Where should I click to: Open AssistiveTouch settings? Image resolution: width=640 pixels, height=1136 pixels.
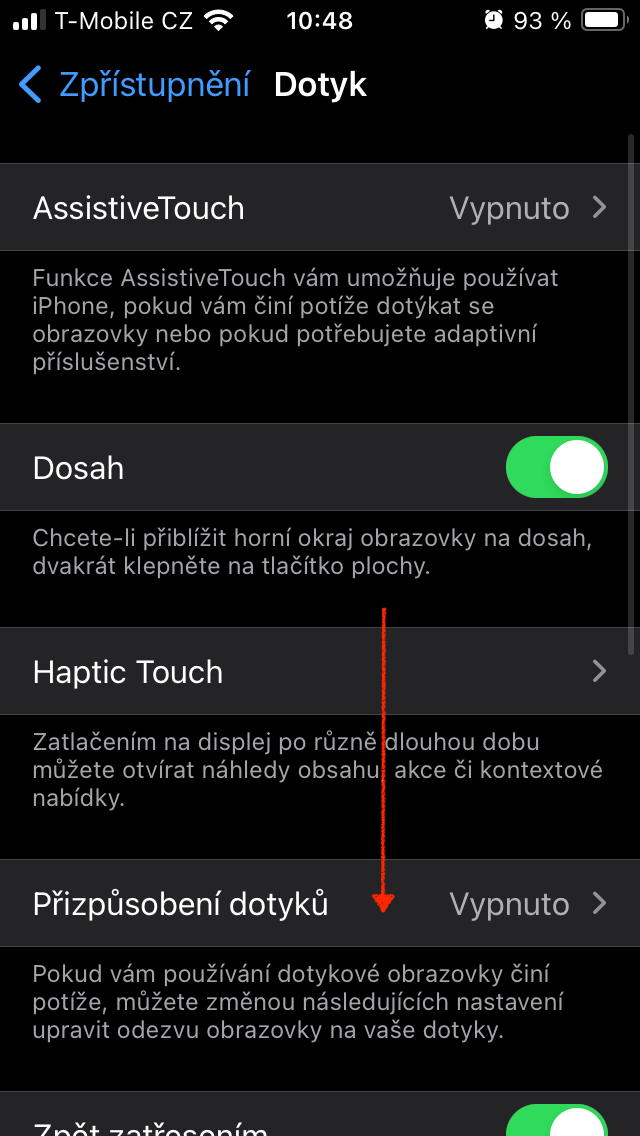tap(320, 208)
